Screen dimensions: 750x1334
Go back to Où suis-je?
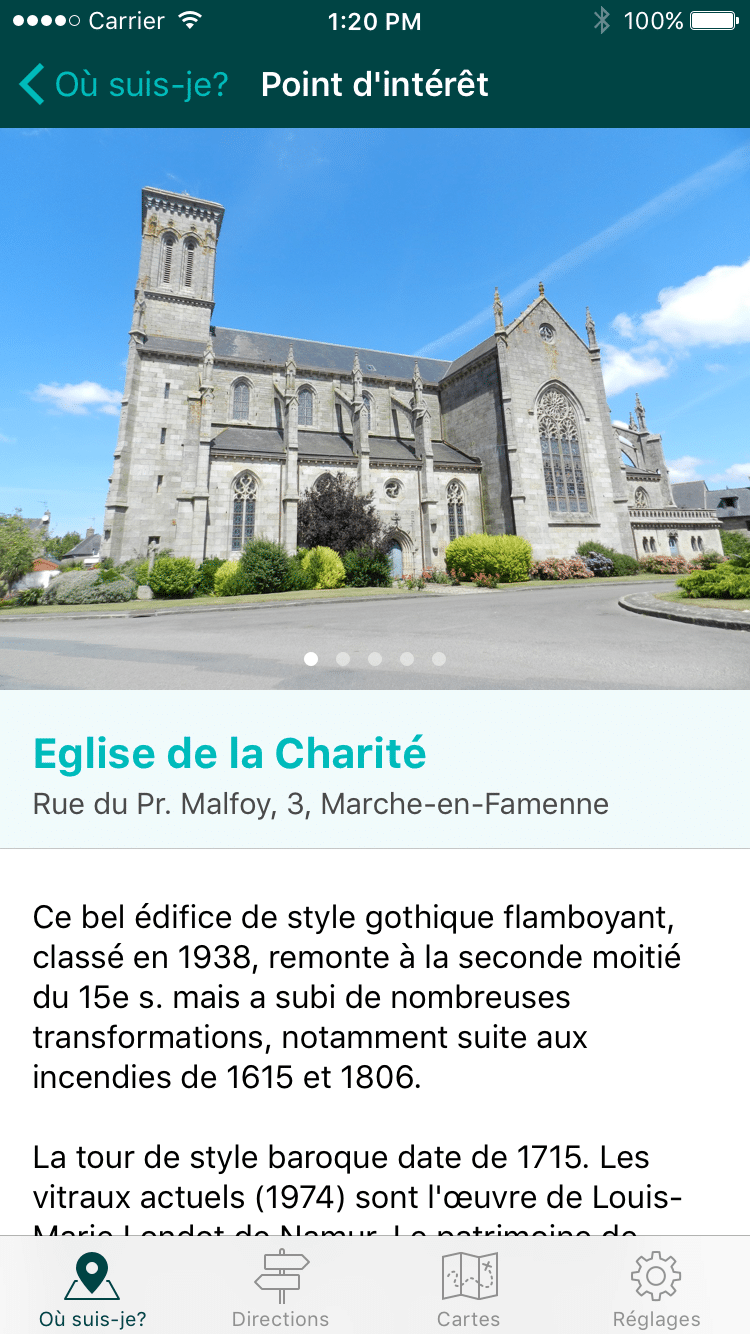tap(125, 85)
